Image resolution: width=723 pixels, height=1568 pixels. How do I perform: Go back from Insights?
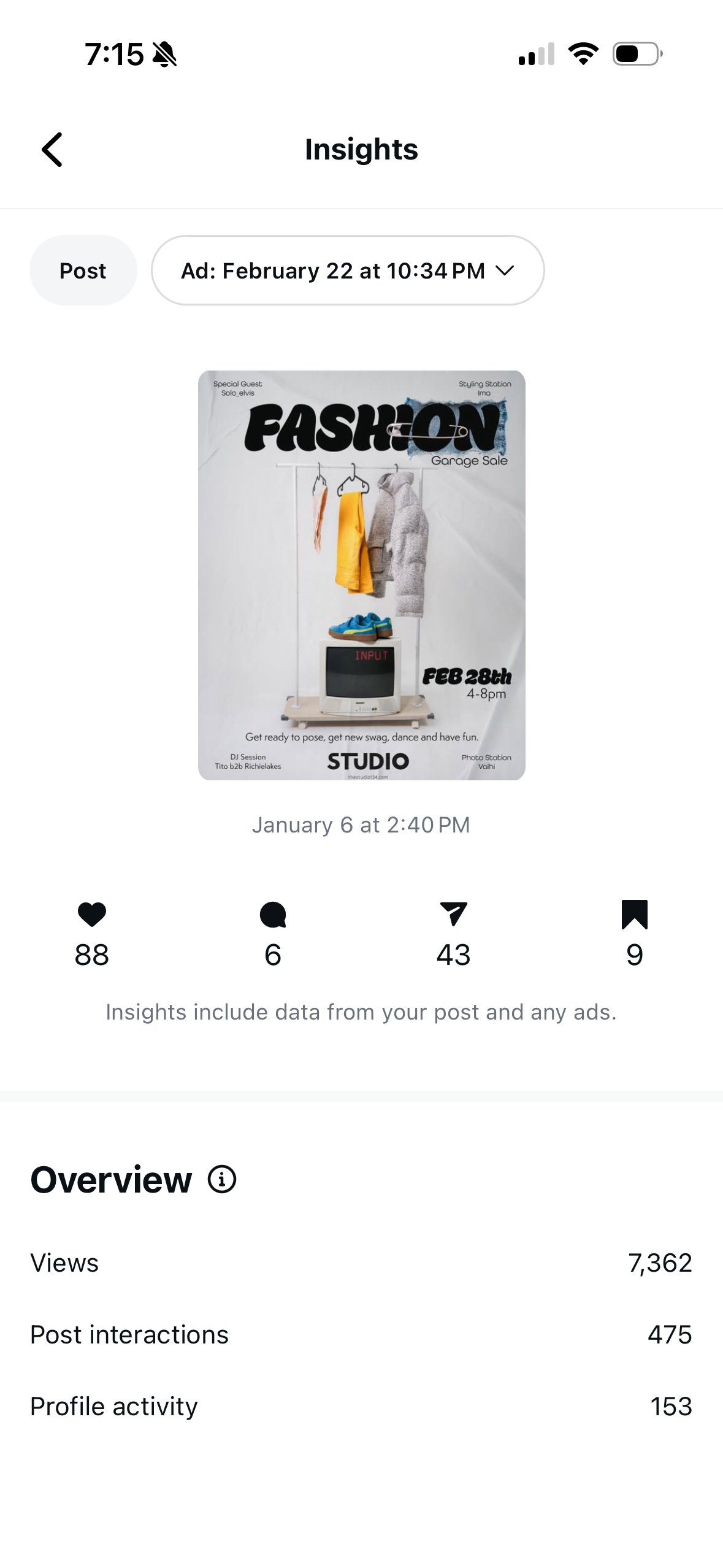pos(53,150)
